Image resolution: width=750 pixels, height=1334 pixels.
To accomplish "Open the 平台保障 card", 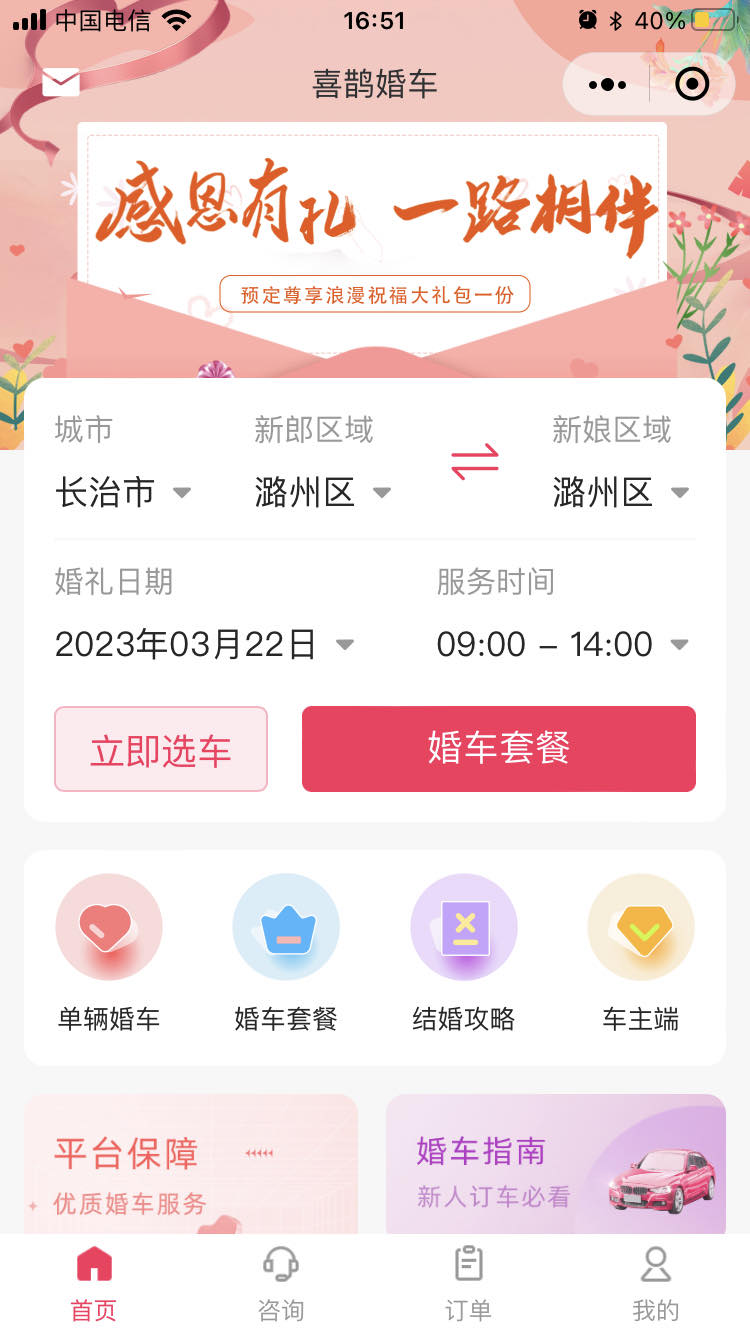I will (x=190, y=1165).
